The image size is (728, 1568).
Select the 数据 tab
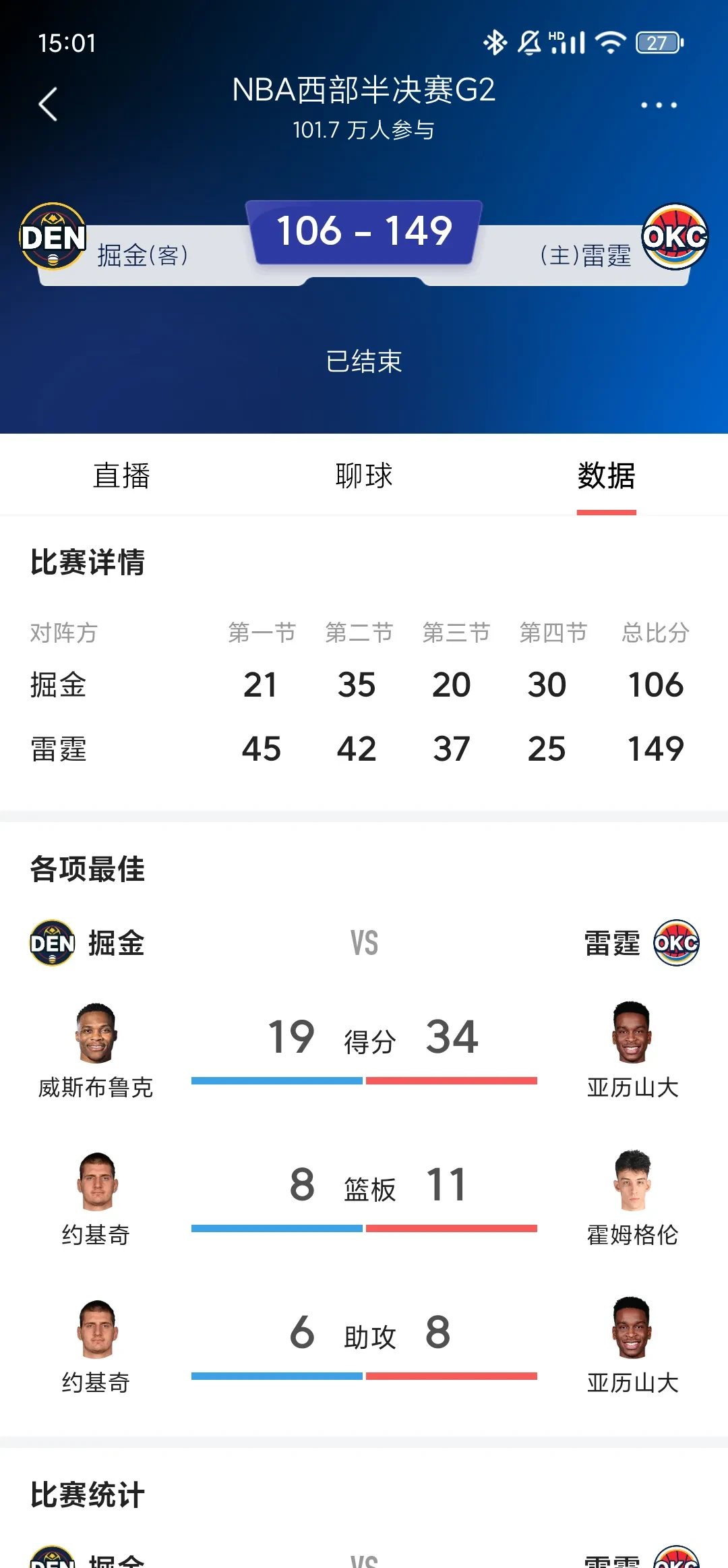coord(606,475)
